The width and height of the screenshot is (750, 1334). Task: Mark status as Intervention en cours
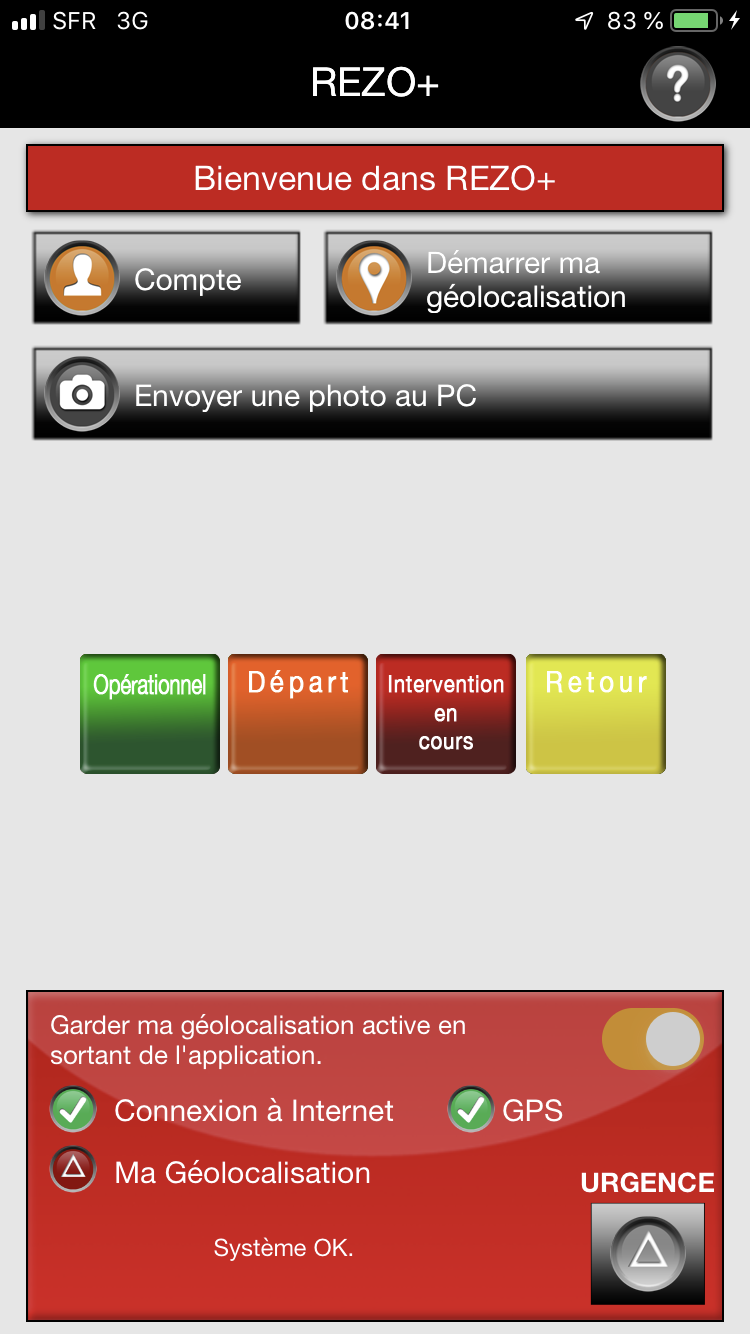point(446,713)
